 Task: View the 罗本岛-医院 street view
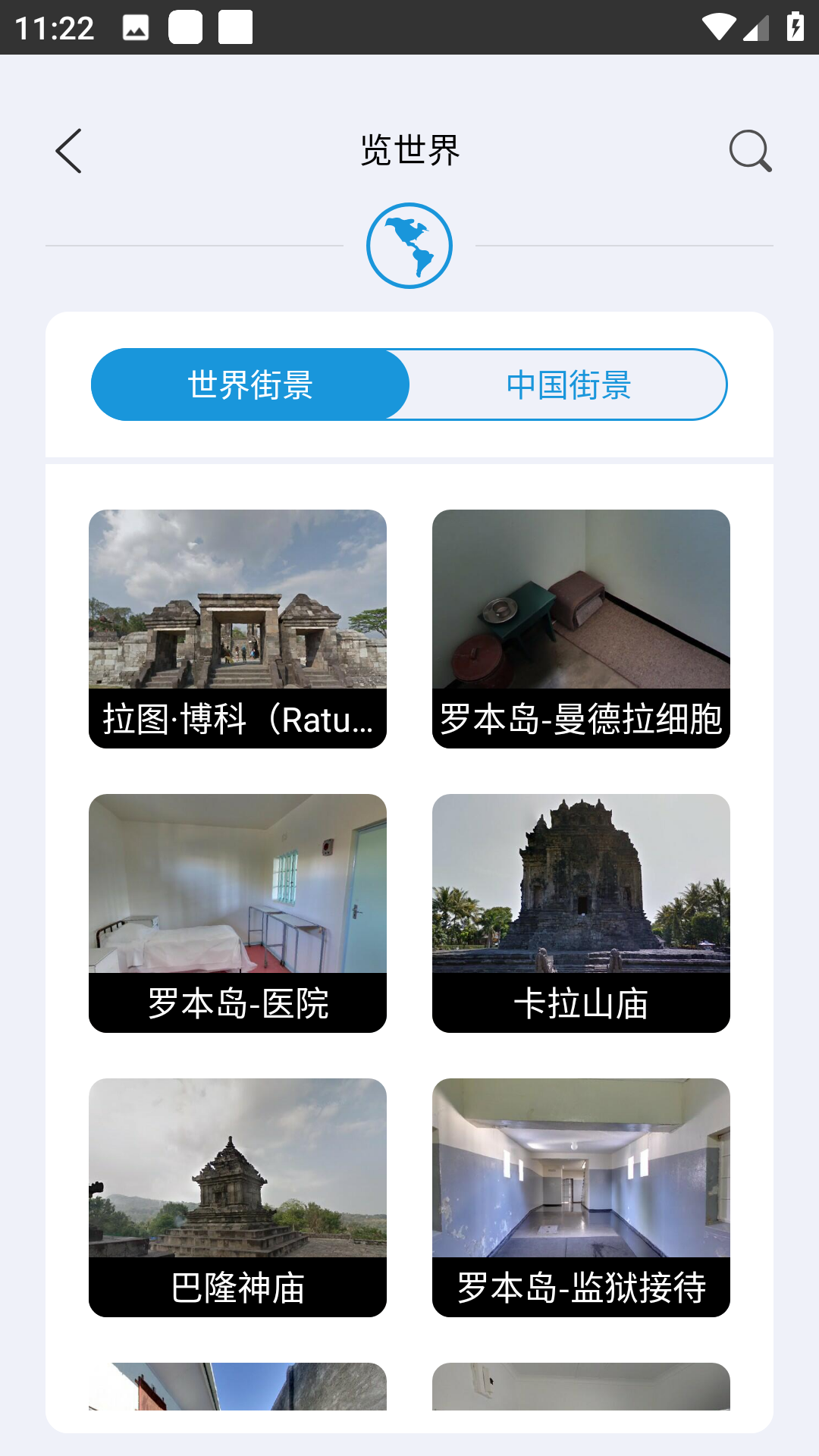[x=237, y=913]
